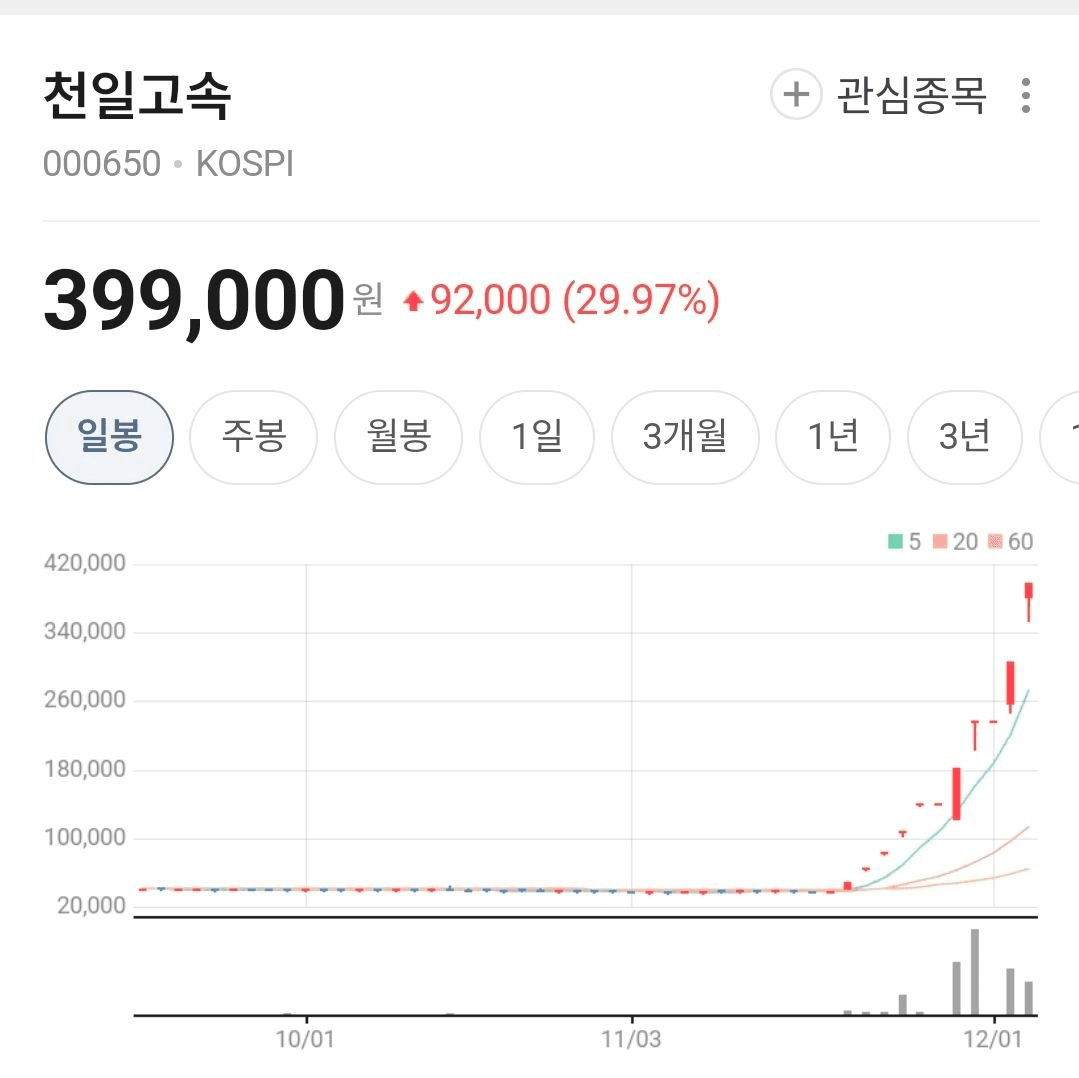Open the three-dot overflow menu

coord(1025,96)
